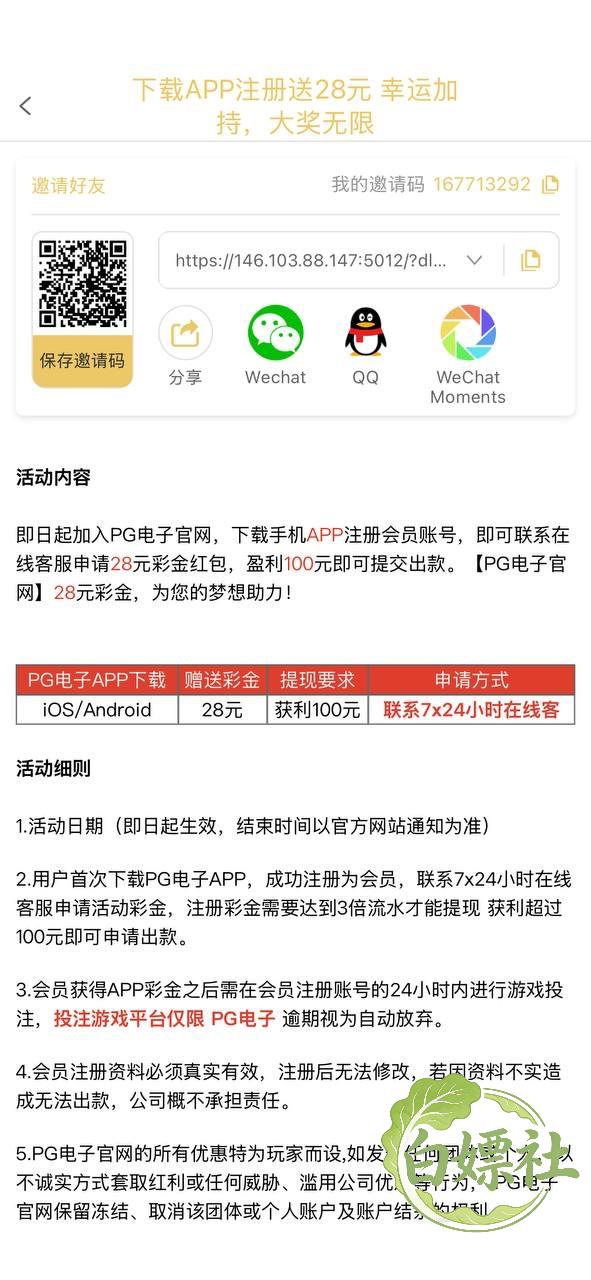Image resolution: width=591 pixels, height=1280 pixels.
Task: Copy the invitation link URL
Action: tap(530, 260)
